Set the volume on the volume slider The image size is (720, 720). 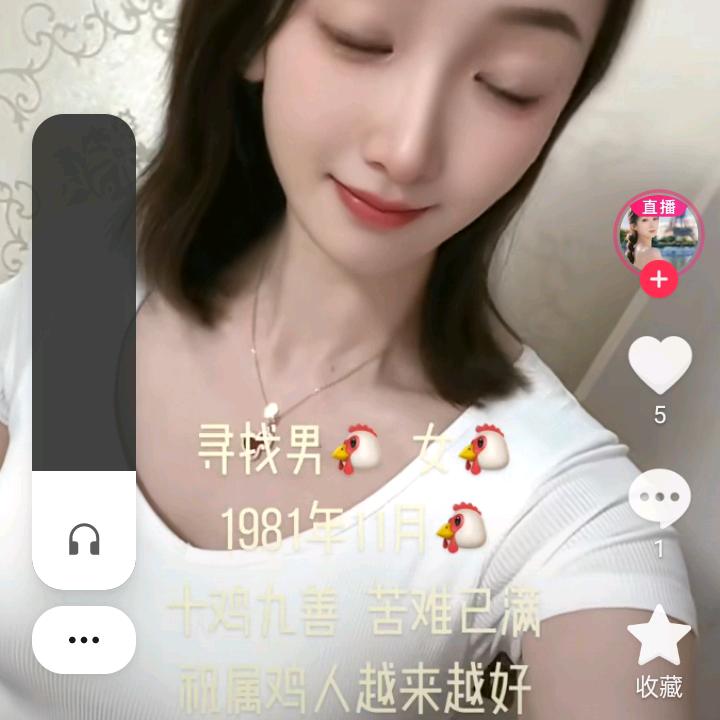click(x=84, y=300)
